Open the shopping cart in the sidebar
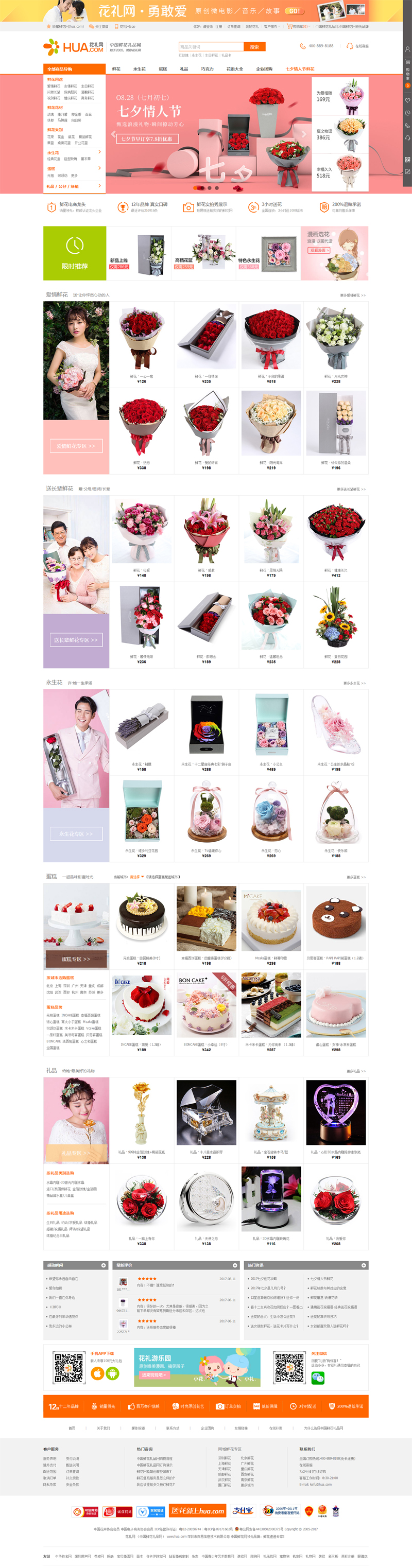The width and height of the screenshot is (412, 1568). pyautogui.click(x=407, y=62)
